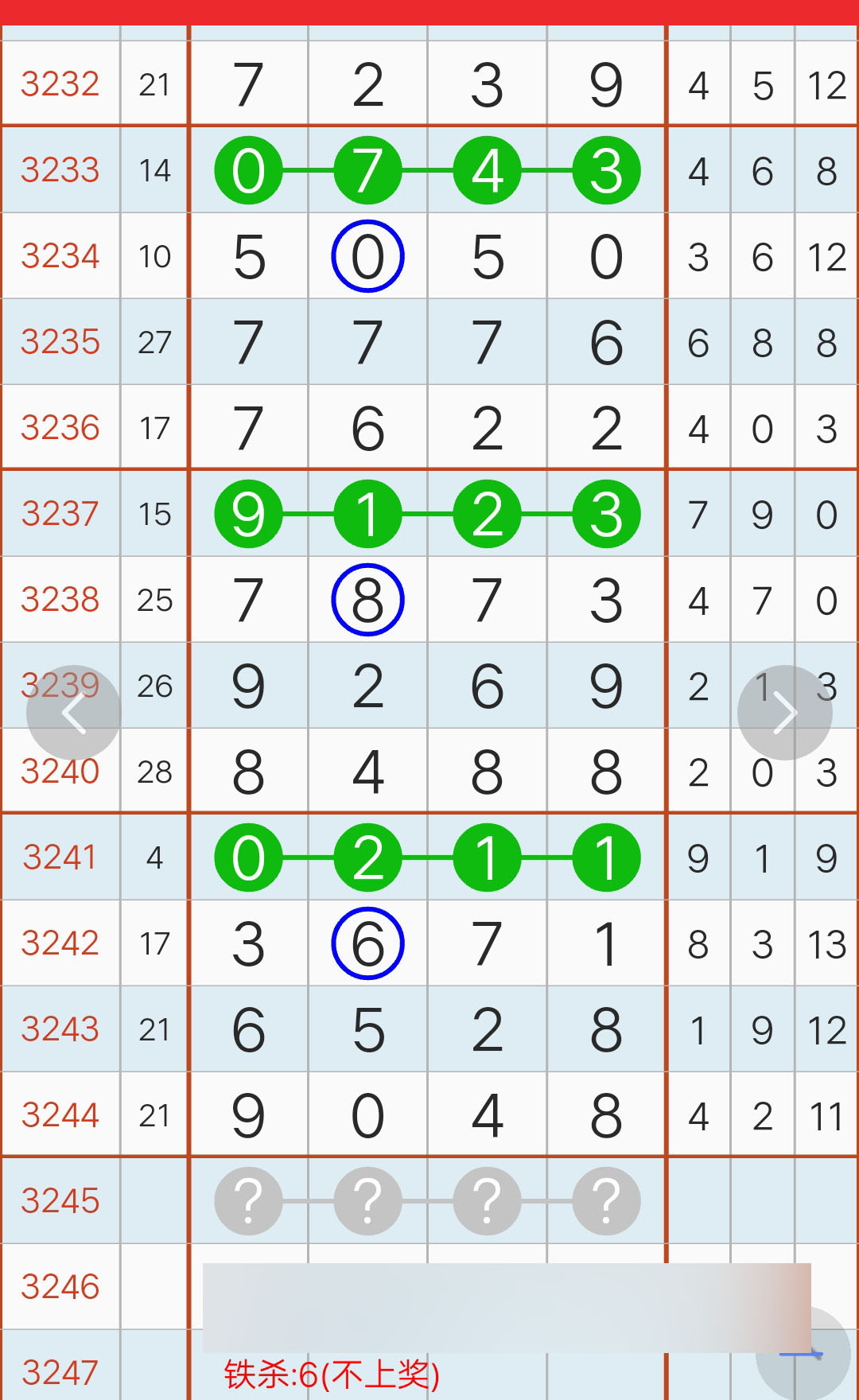Go to the previous page with left arrow
The image size is (859, 1400).
[74, 713]
